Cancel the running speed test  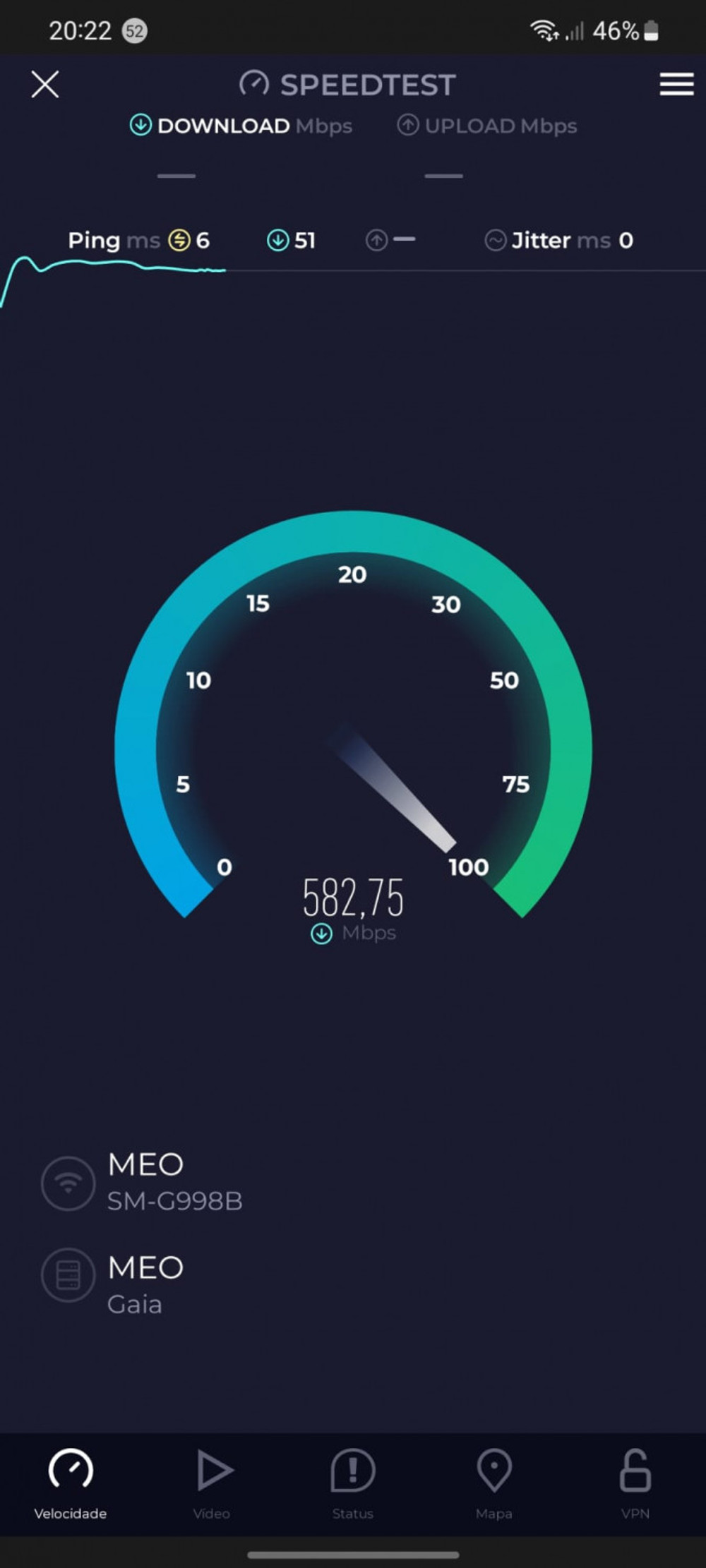45,85
